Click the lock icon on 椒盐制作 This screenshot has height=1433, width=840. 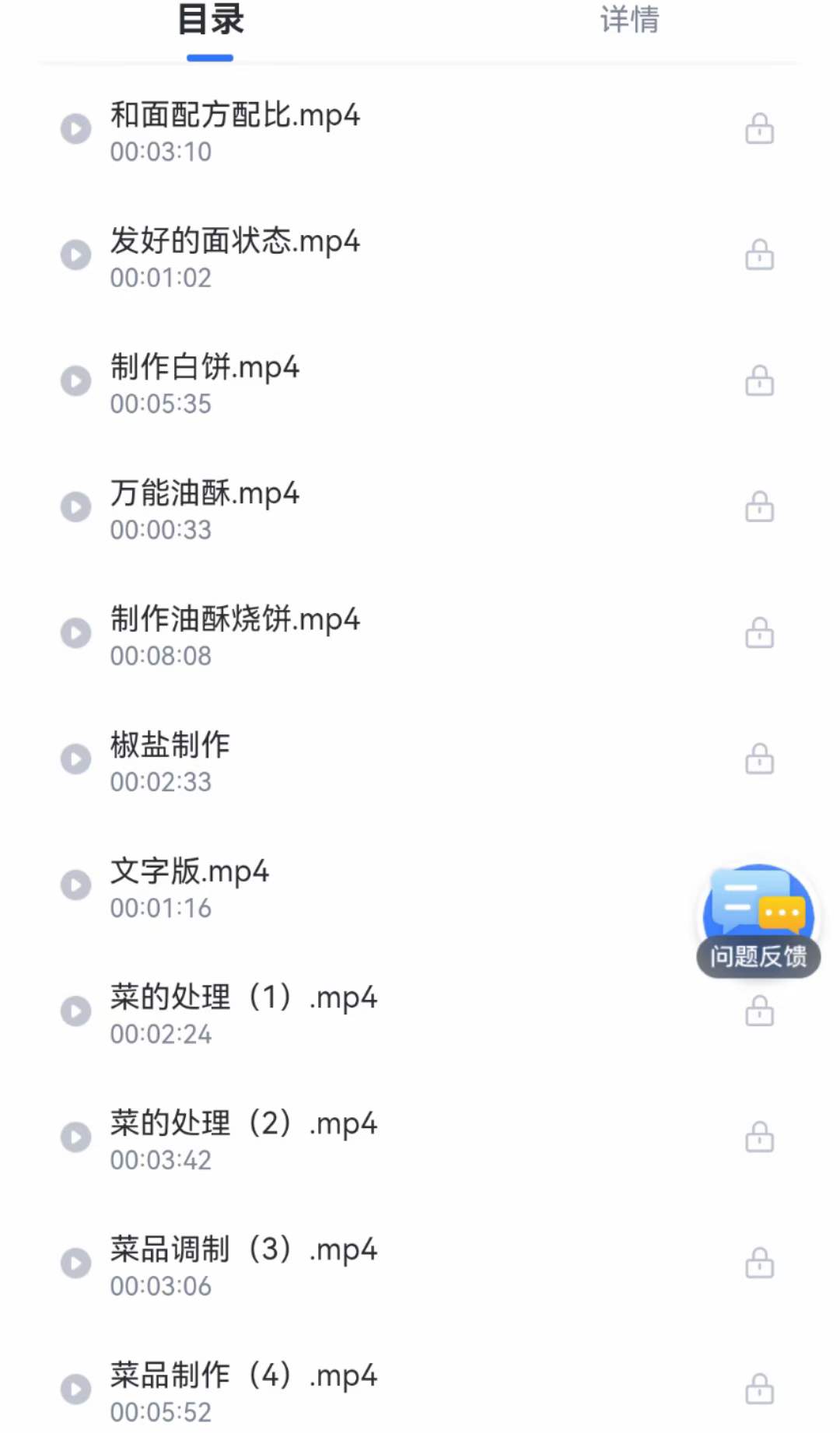(x=758, y=759)
